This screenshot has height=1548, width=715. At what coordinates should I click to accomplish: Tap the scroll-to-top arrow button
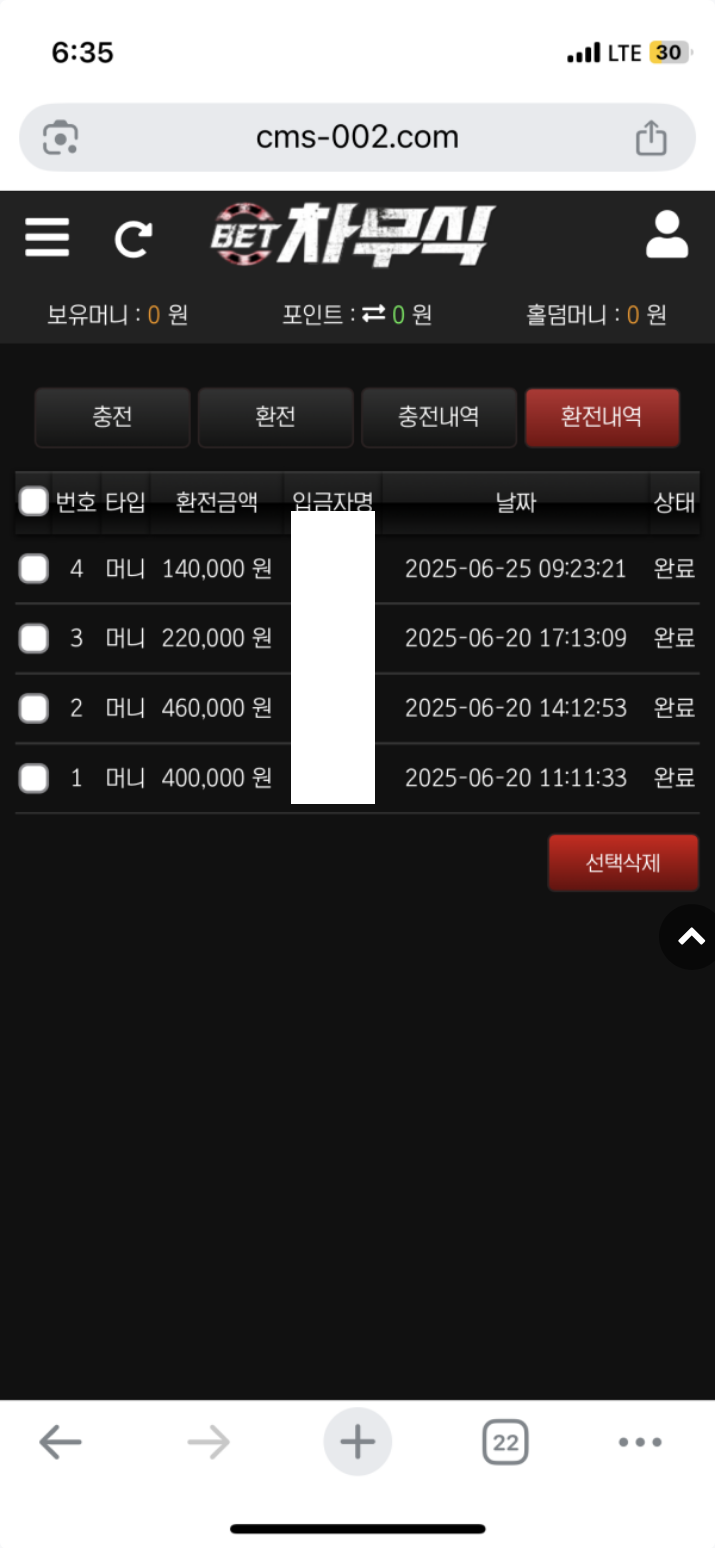(690, 937)
